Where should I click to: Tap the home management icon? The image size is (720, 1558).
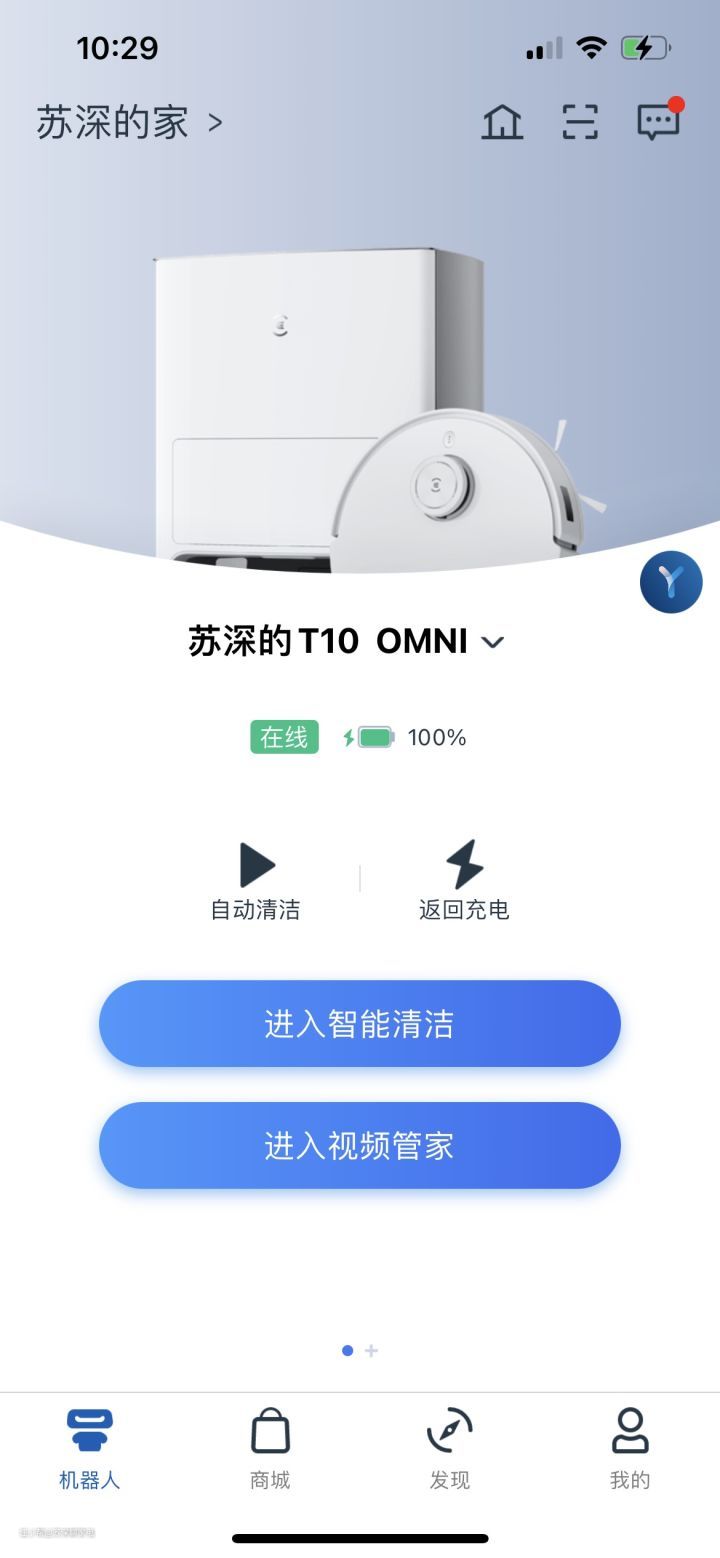click(x=502, y=123)
